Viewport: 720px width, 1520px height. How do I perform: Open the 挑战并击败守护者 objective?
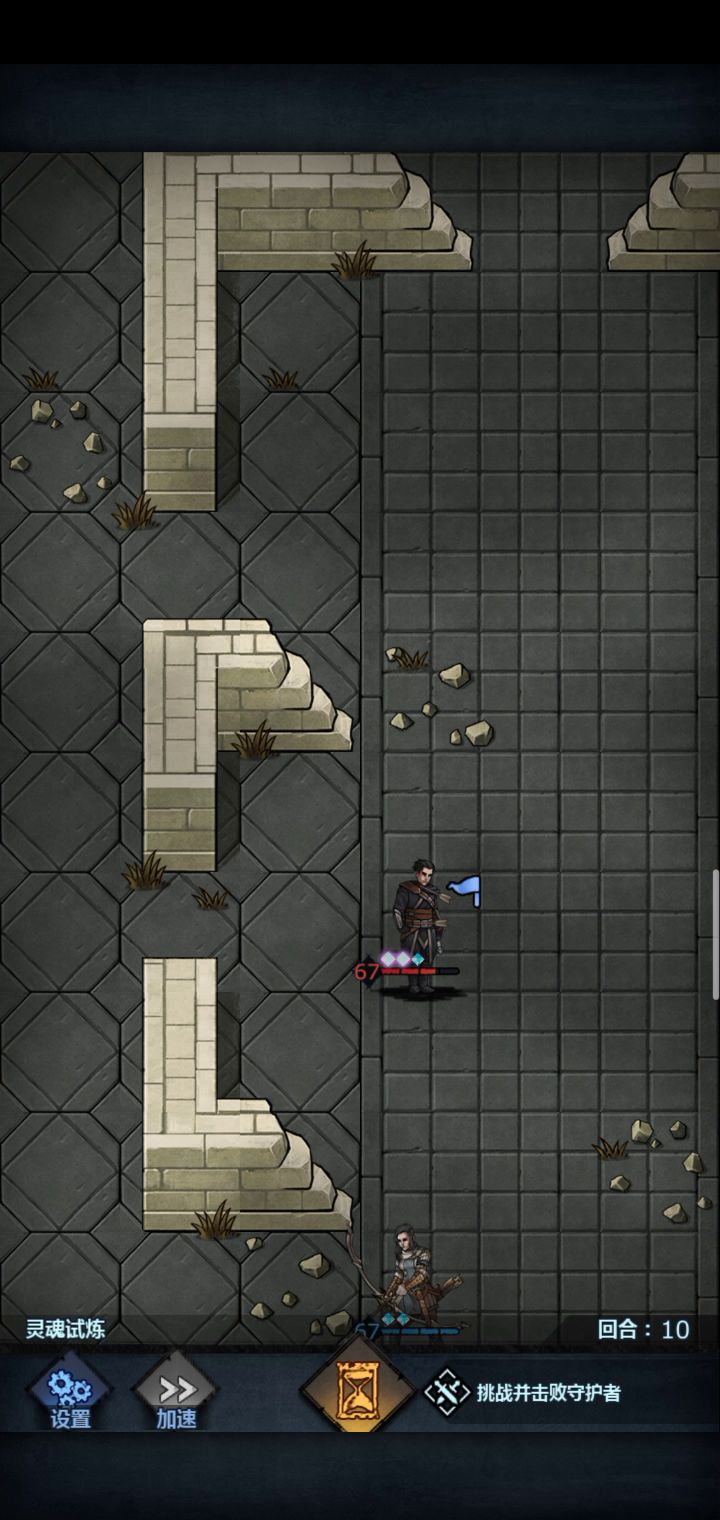click(x=525, y=1392)
